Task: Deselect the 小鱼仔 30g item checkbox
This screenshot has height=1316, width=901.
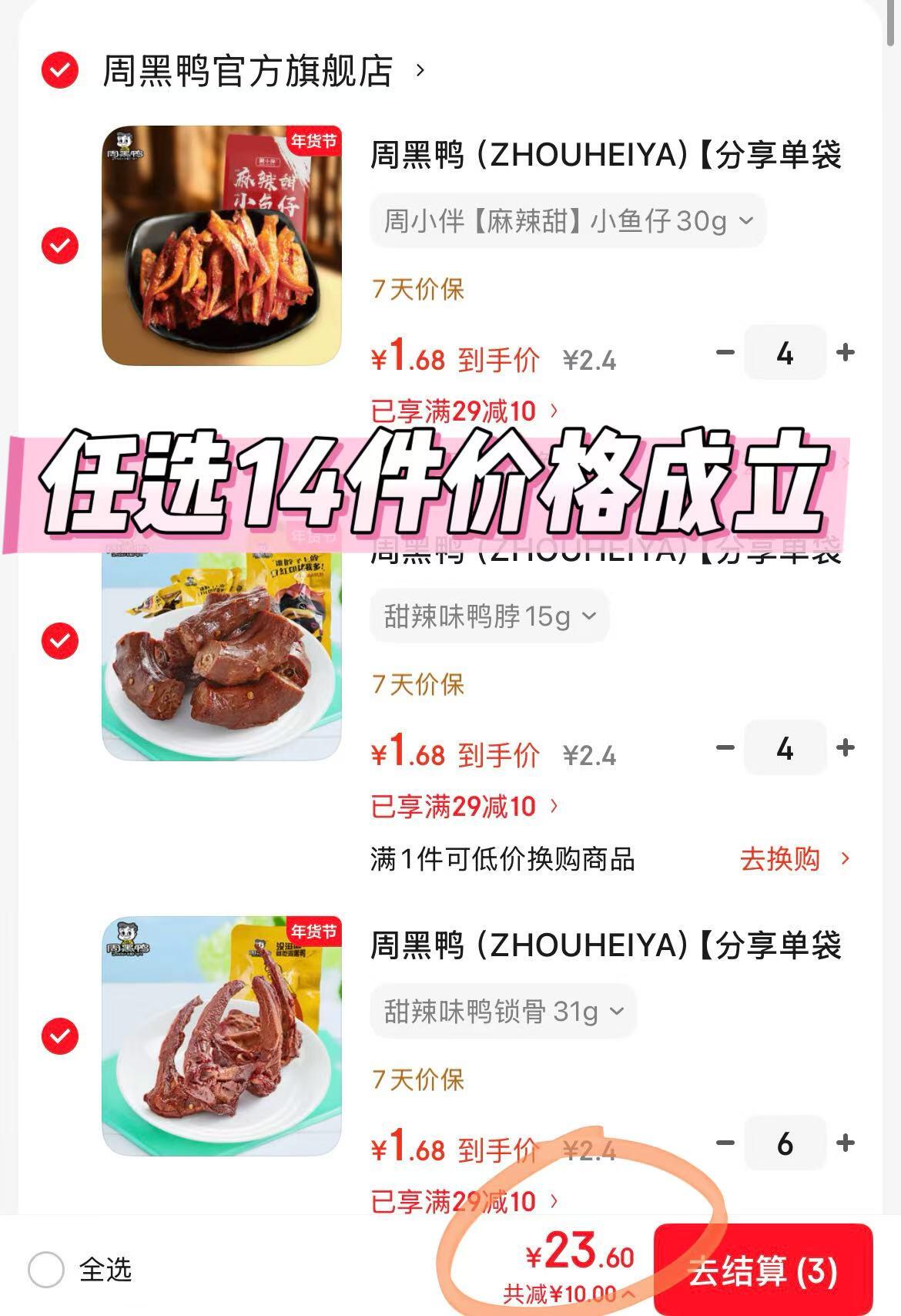Action: pos(60,246)
